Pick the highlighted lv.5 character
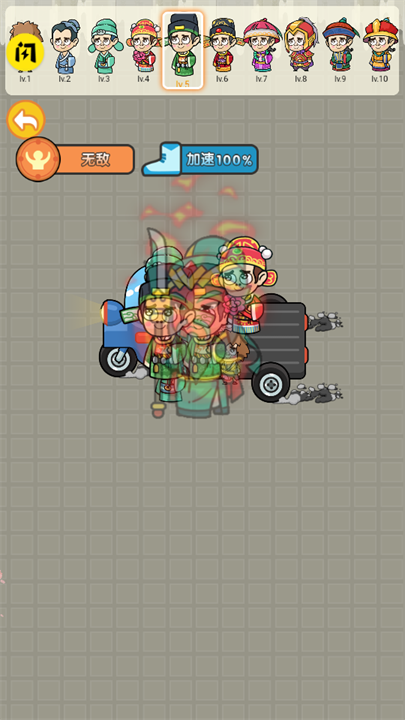Screen dimensions: 405x720 (x=183, y=51)
